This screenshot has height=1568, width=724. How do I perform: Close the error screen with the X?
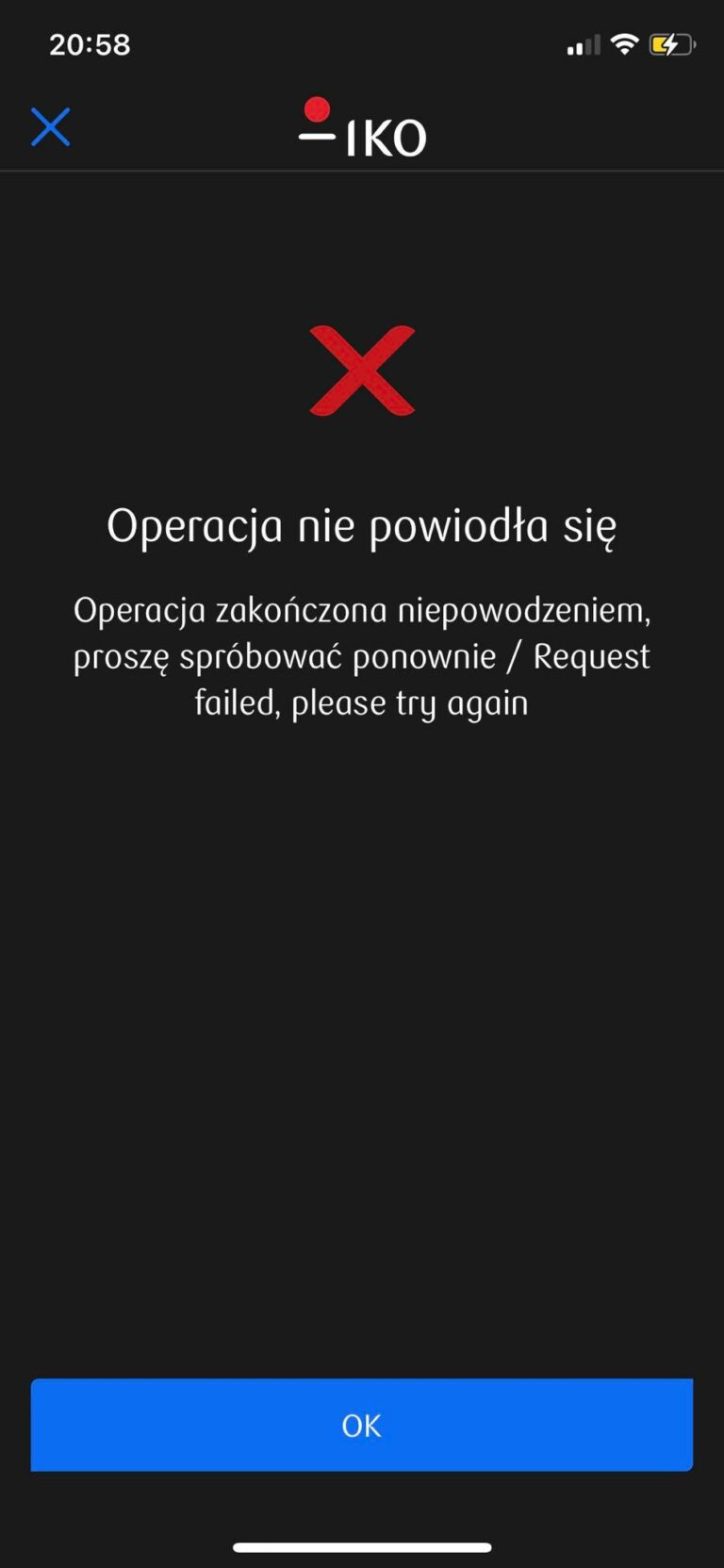click(x=50, y=126)
